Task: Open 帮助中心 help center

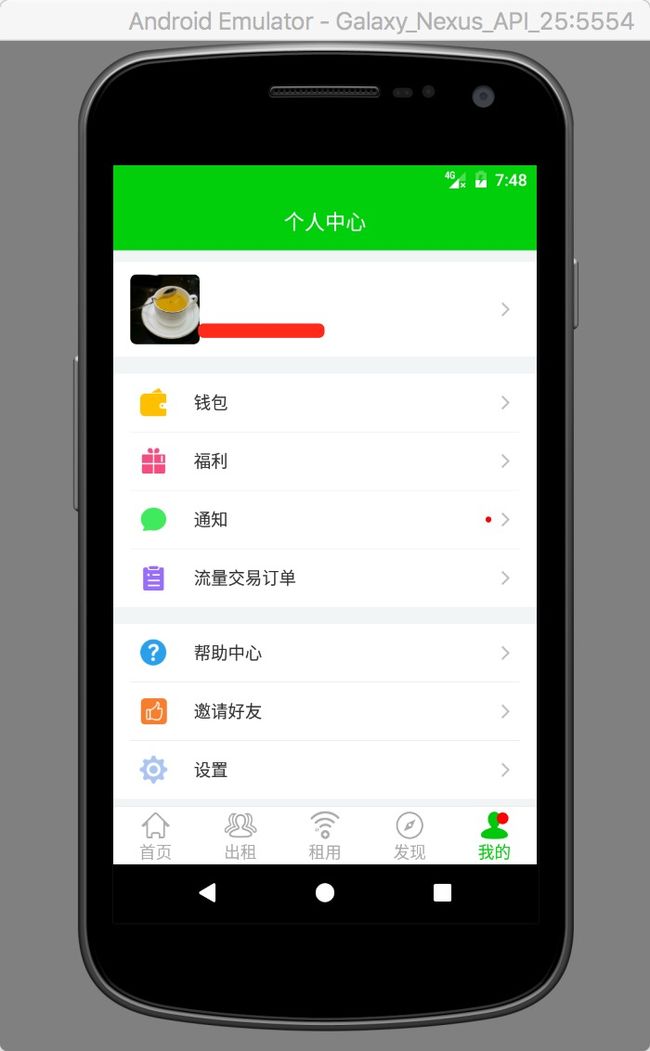Action: (325, 653)
